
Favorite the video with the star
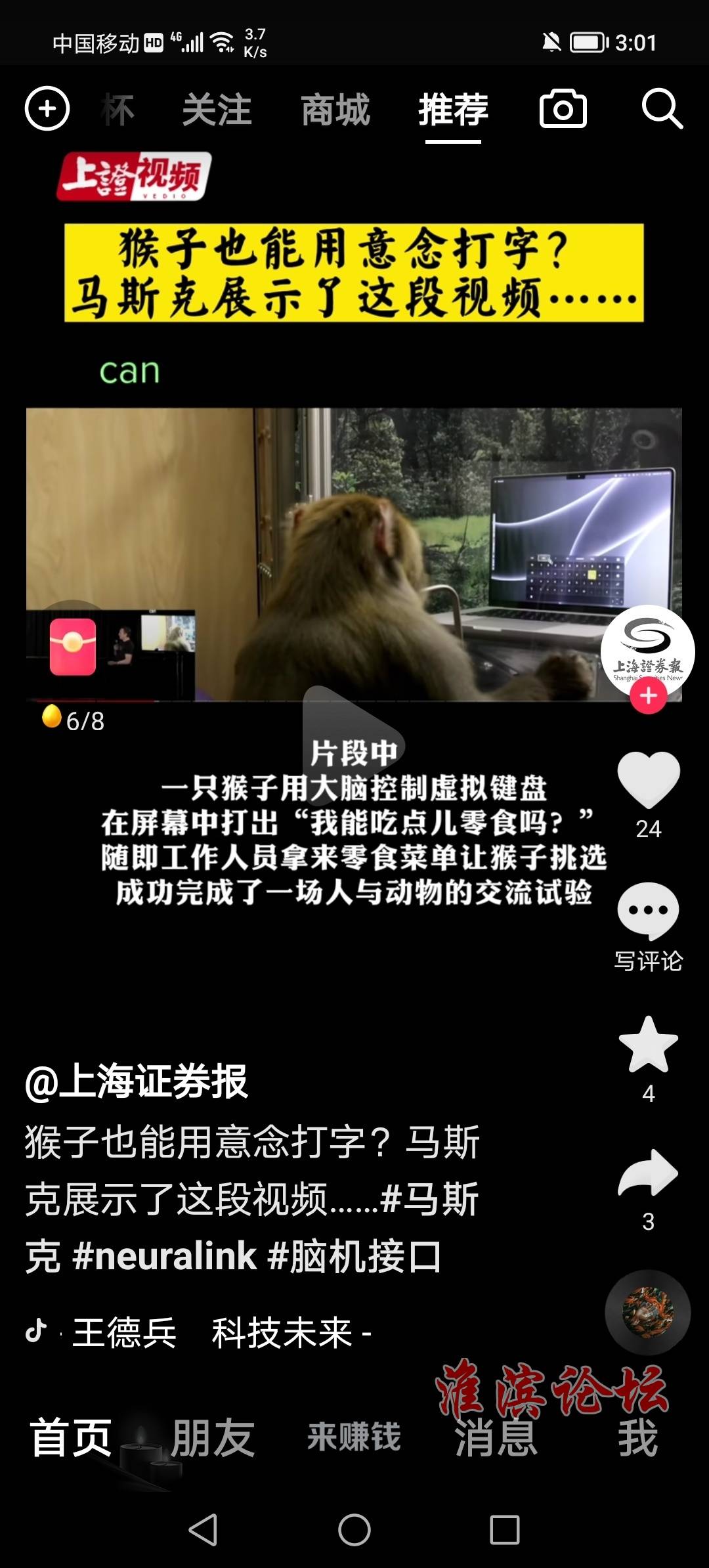(648, 1044)
